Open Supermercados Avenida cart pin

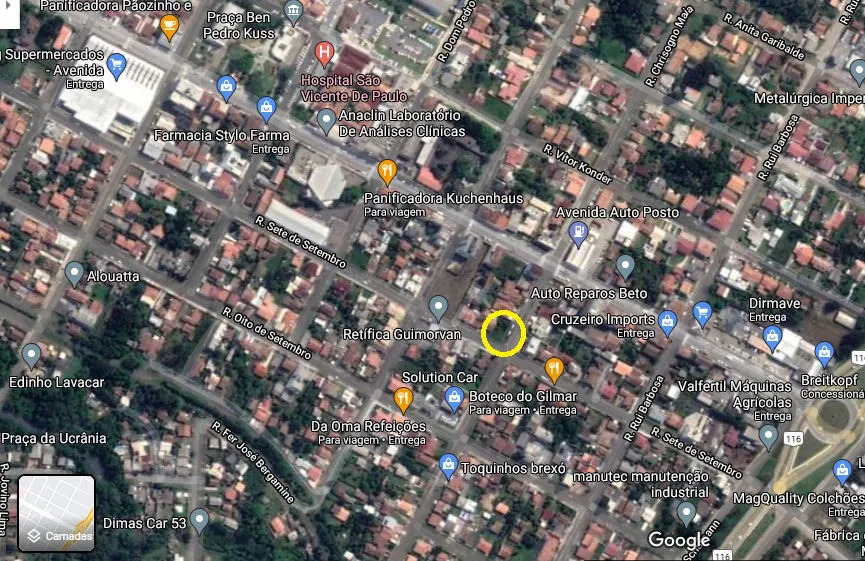[x=116, y=67]
